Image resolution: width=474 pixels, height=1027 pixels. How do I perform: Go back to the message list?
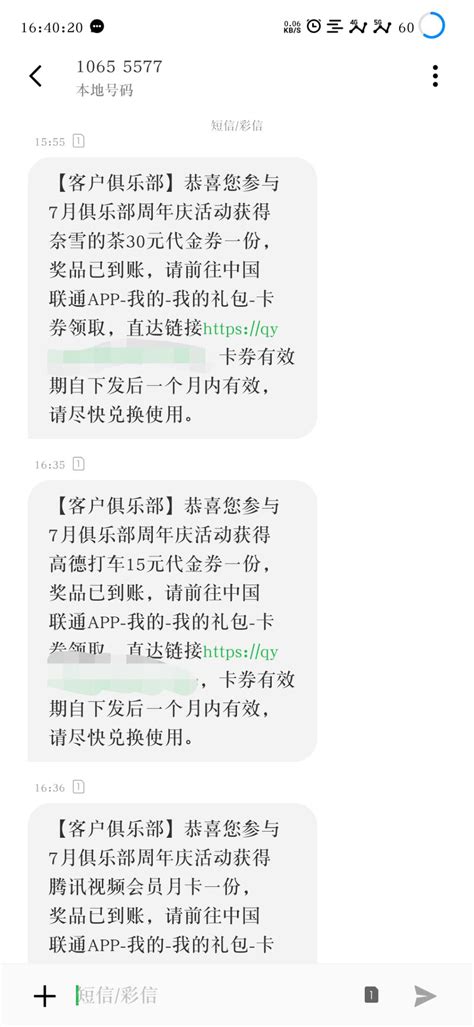(x=36, y=76)
